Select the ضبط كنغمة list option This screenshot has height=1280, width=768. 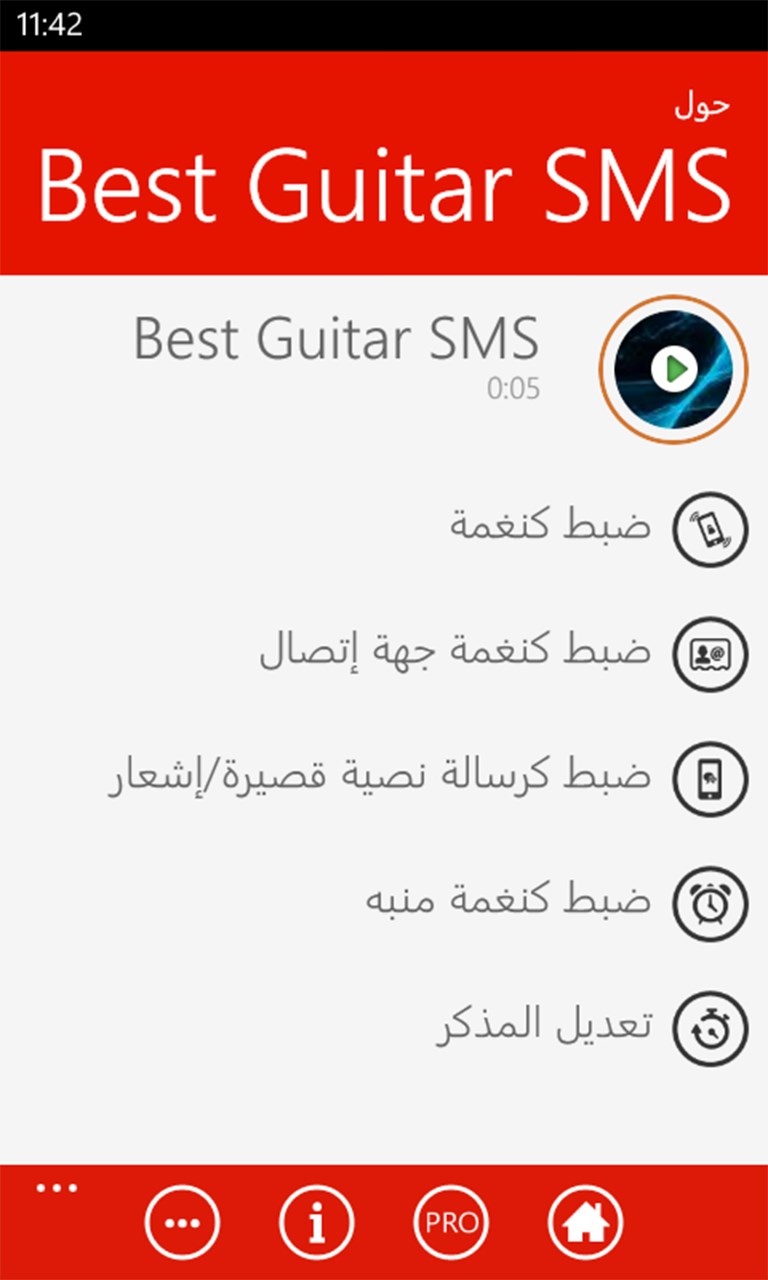coord(550,525)
